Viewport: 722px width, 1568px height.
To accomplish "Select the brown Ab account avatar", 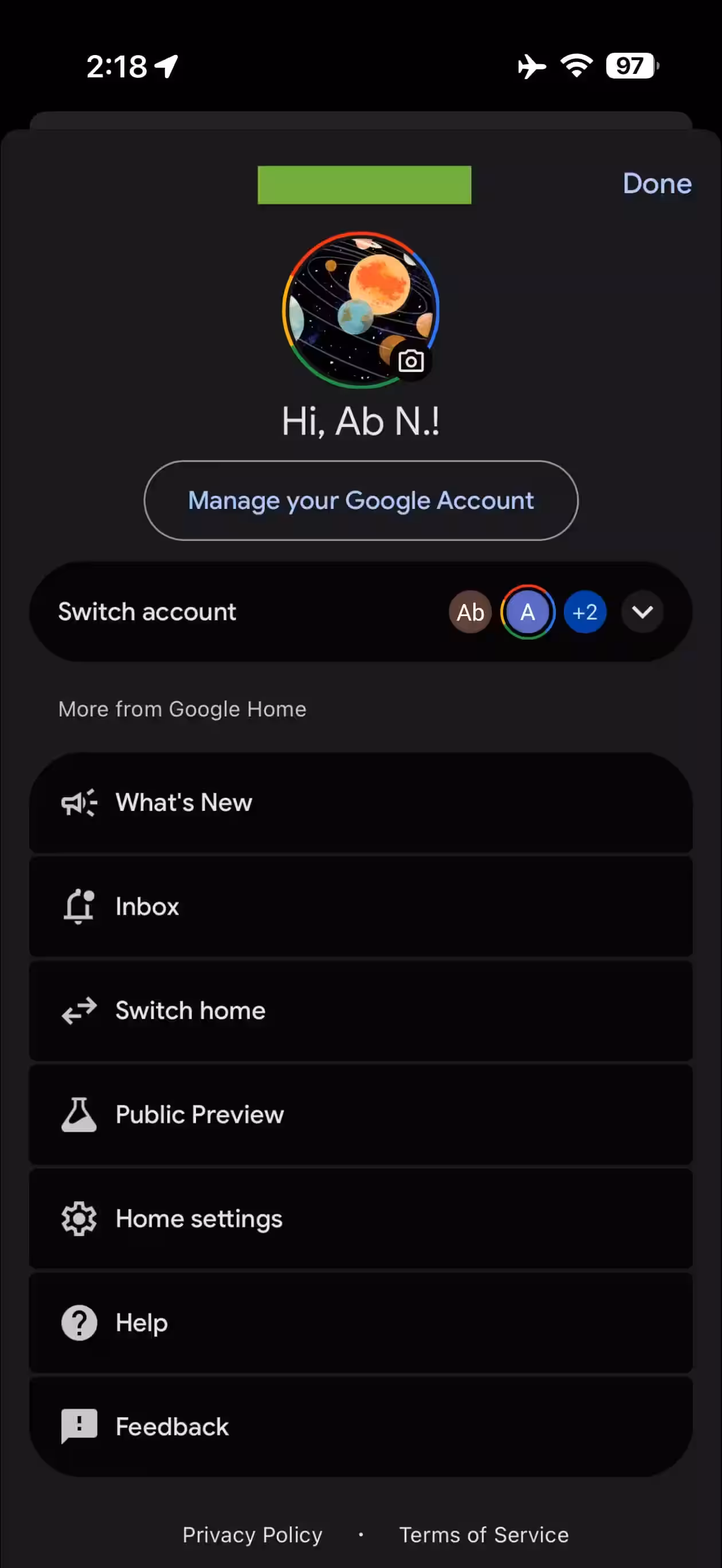I will point(470,611).
